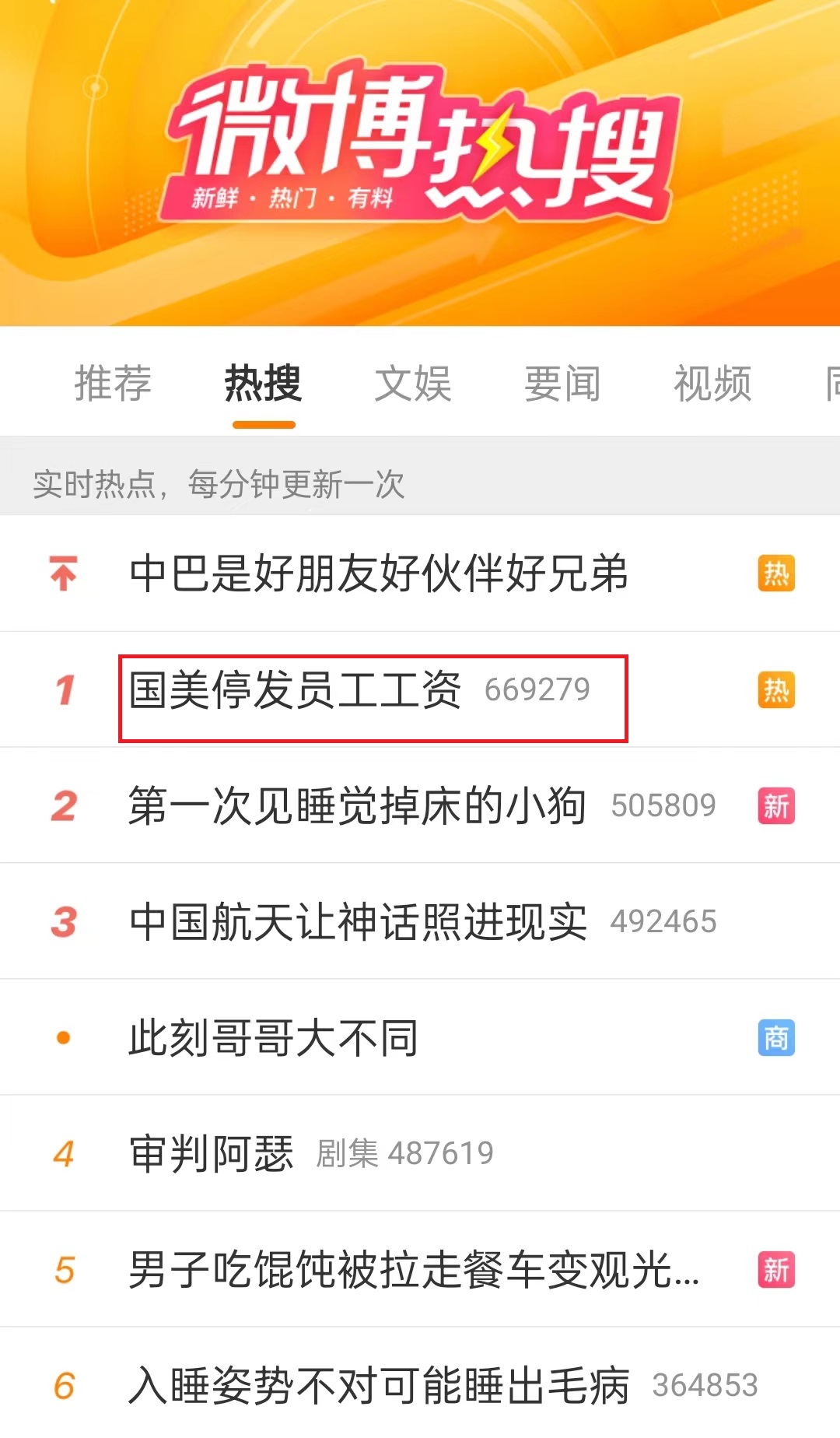
Task: Open the 文娱 tab
Action: pyautogui.click(x=413, y=384)
